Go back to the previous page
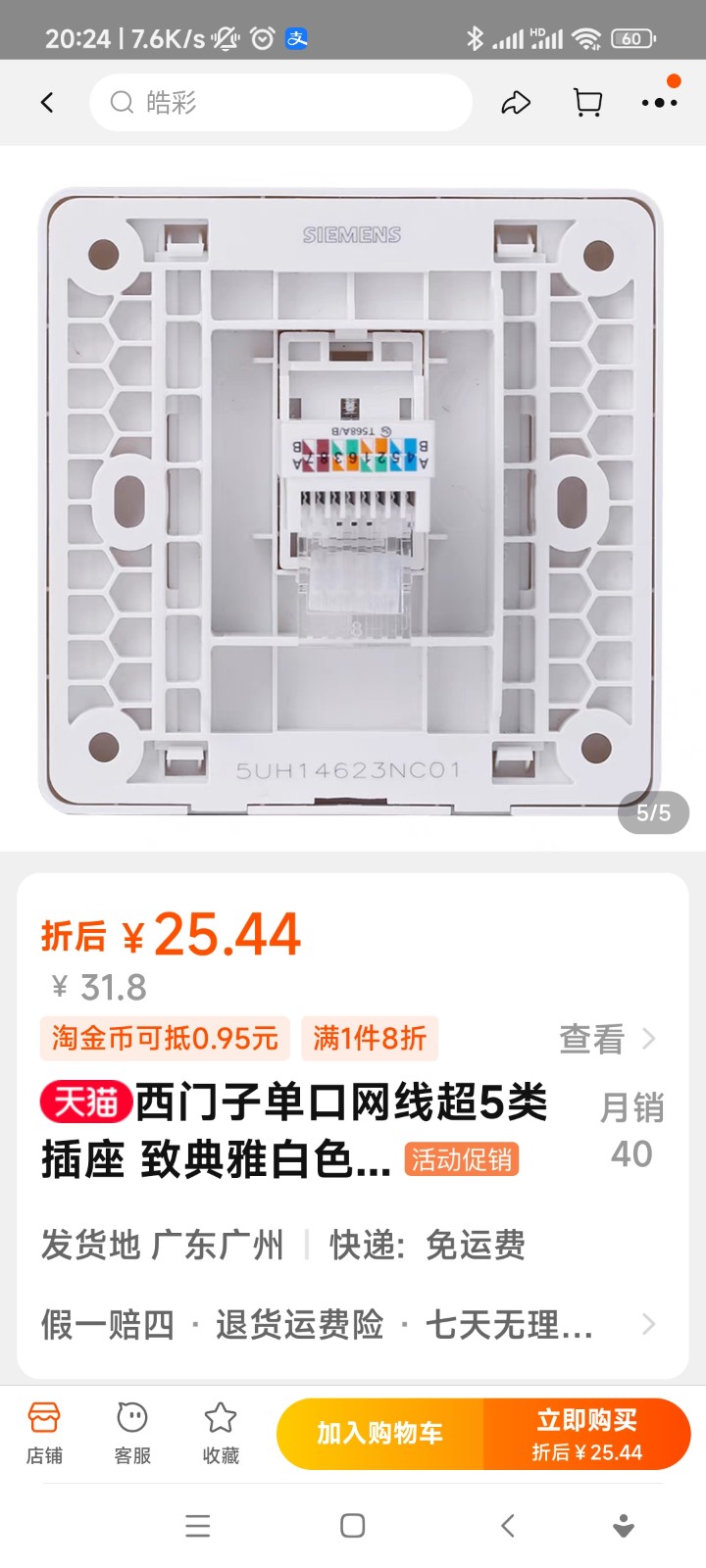Screen dimensions: 706x1568 (x=47, y=103)
